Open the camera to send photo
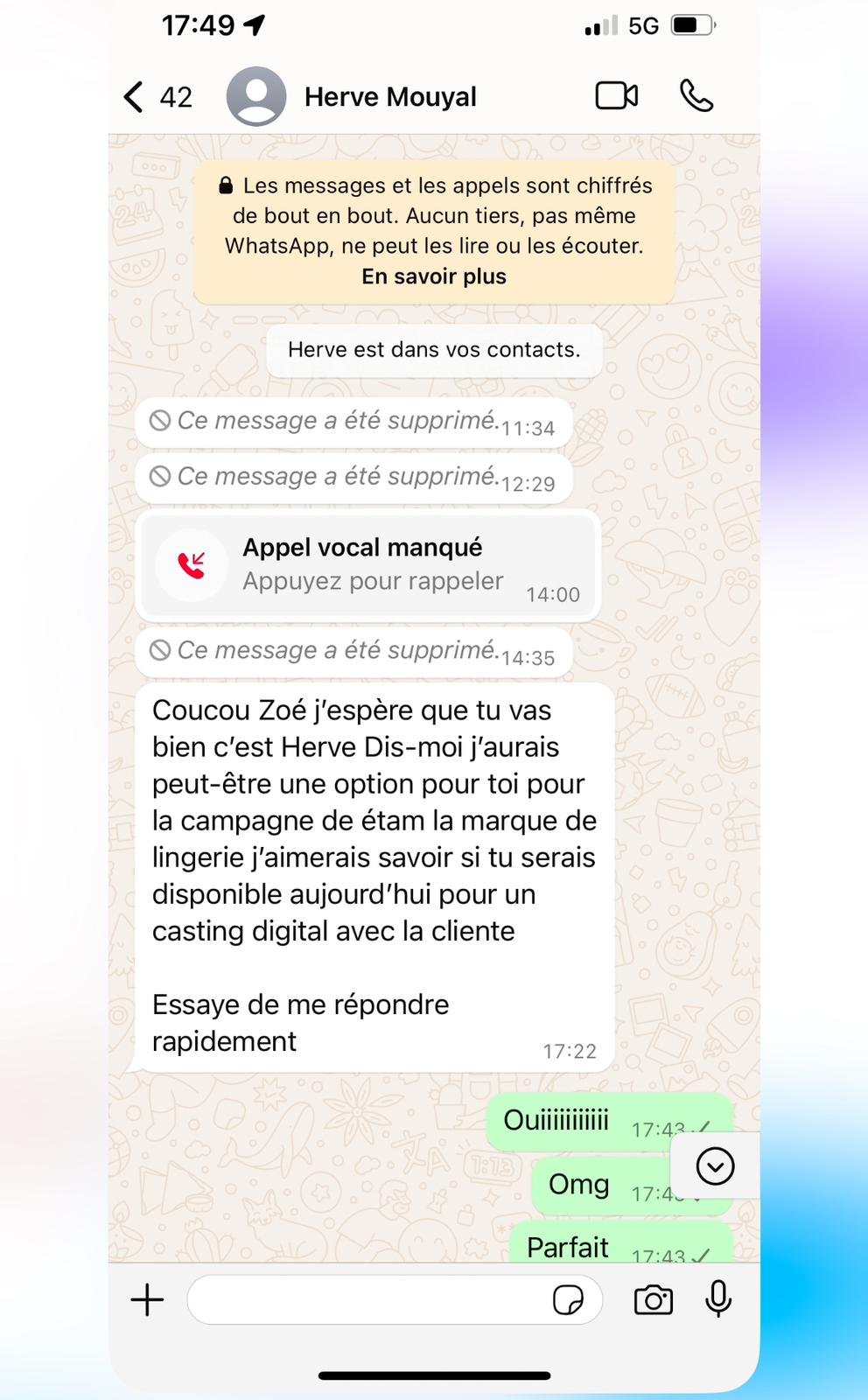 pyautogui.click(x=653, y=1300)
